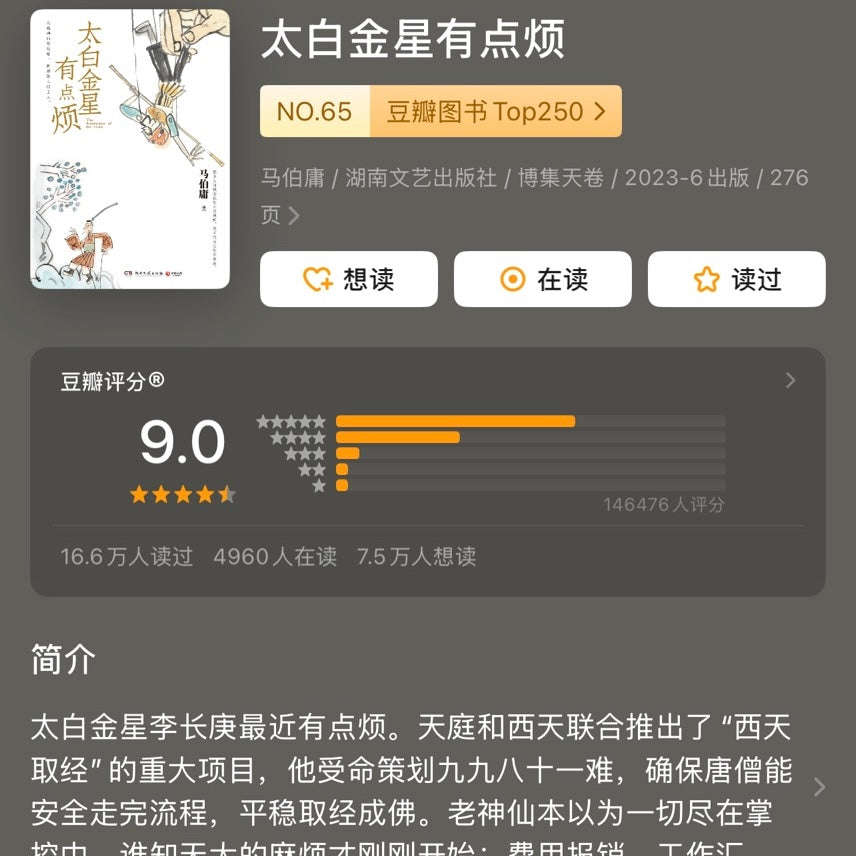Open the 豆瓣评分 rating details
Image resolution: width=856 pixels, height=856 pixels.
[x=790, y=380]
